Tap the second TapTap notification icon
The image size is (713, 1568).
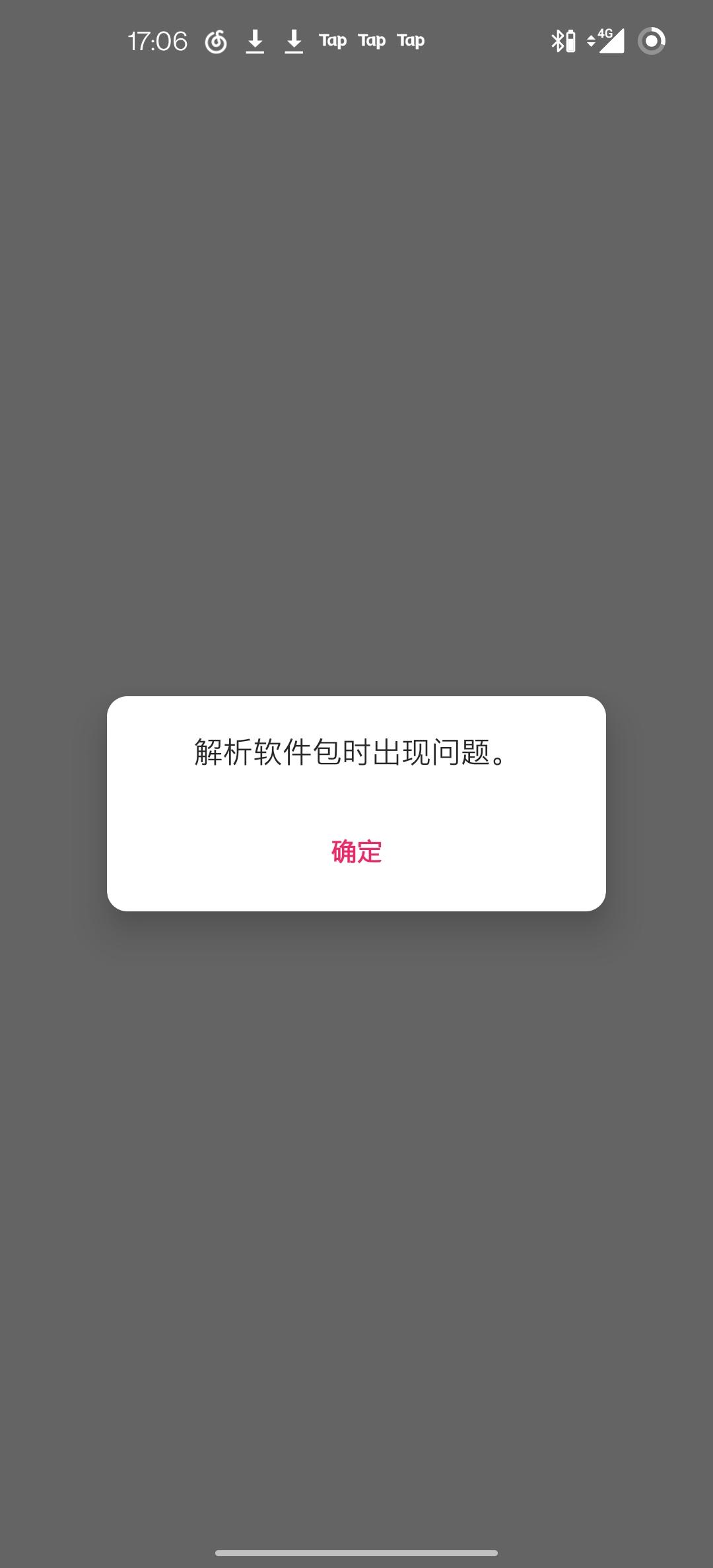[x=372, y=40]
